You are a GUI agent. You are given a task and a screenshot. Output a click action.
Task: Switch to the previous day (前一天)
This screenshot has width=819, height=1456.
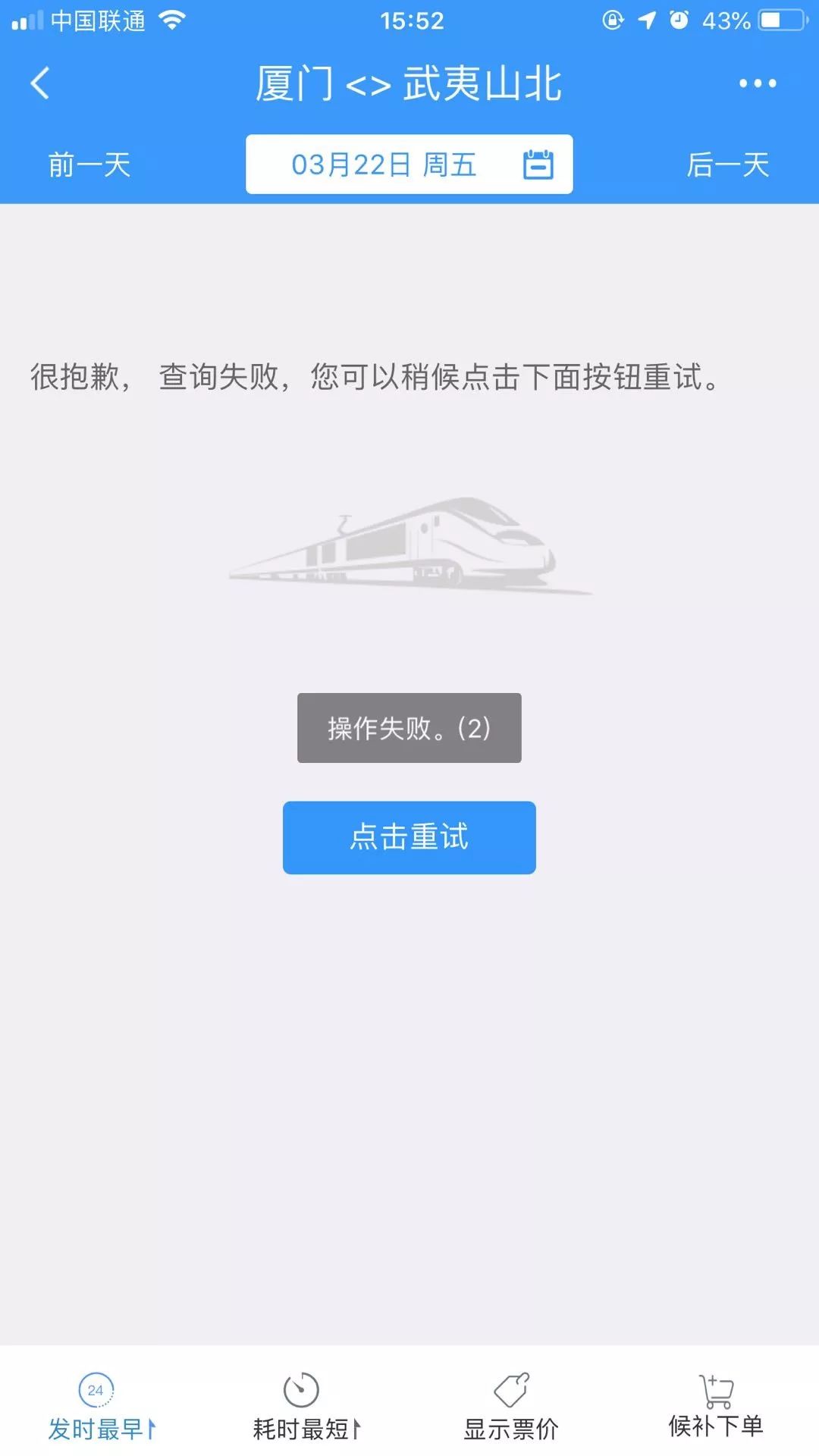(89, 165)
